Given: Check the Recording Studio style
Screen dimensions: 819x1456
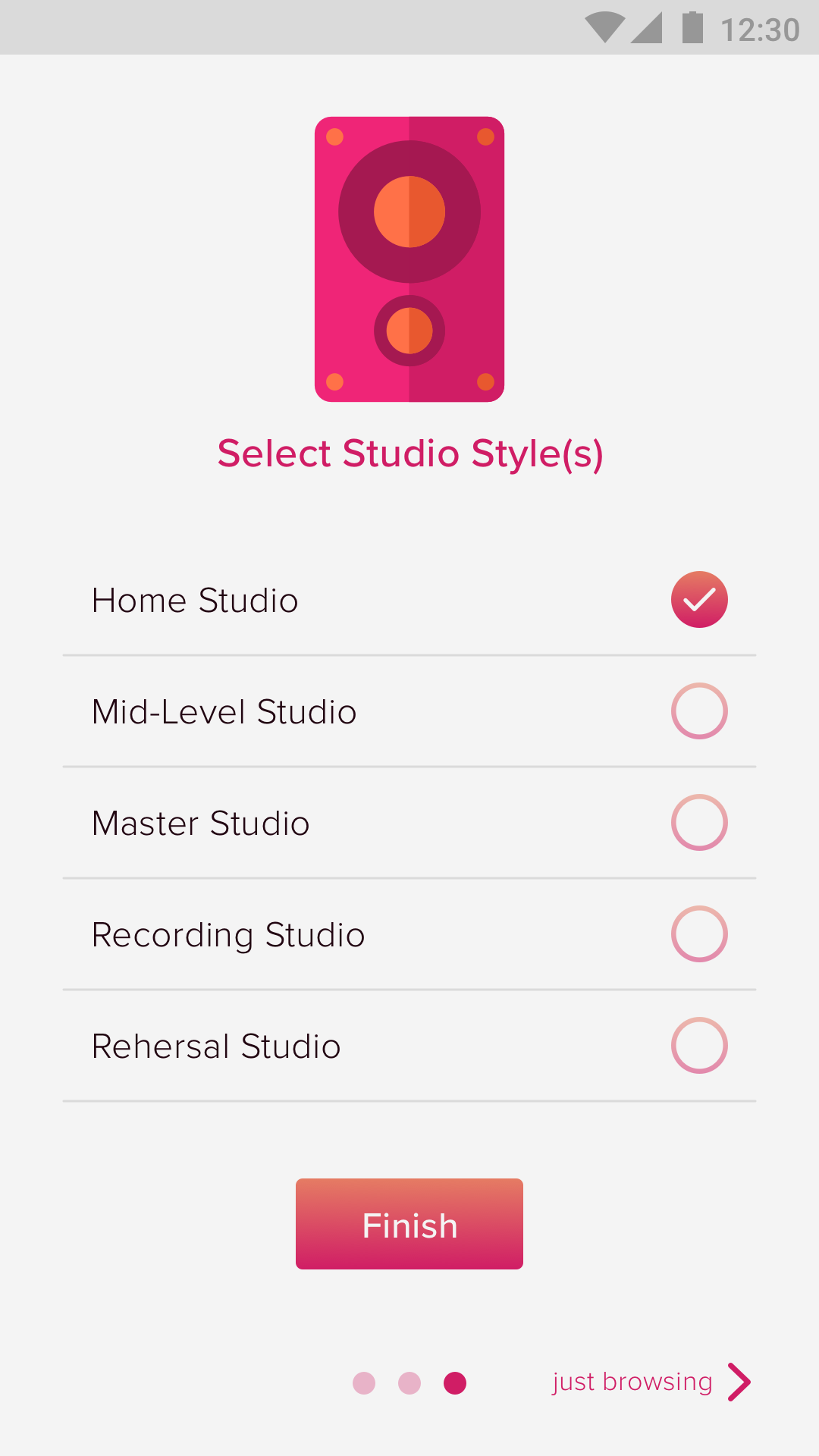Looking at the screenshot, I should tap(698, 934).
